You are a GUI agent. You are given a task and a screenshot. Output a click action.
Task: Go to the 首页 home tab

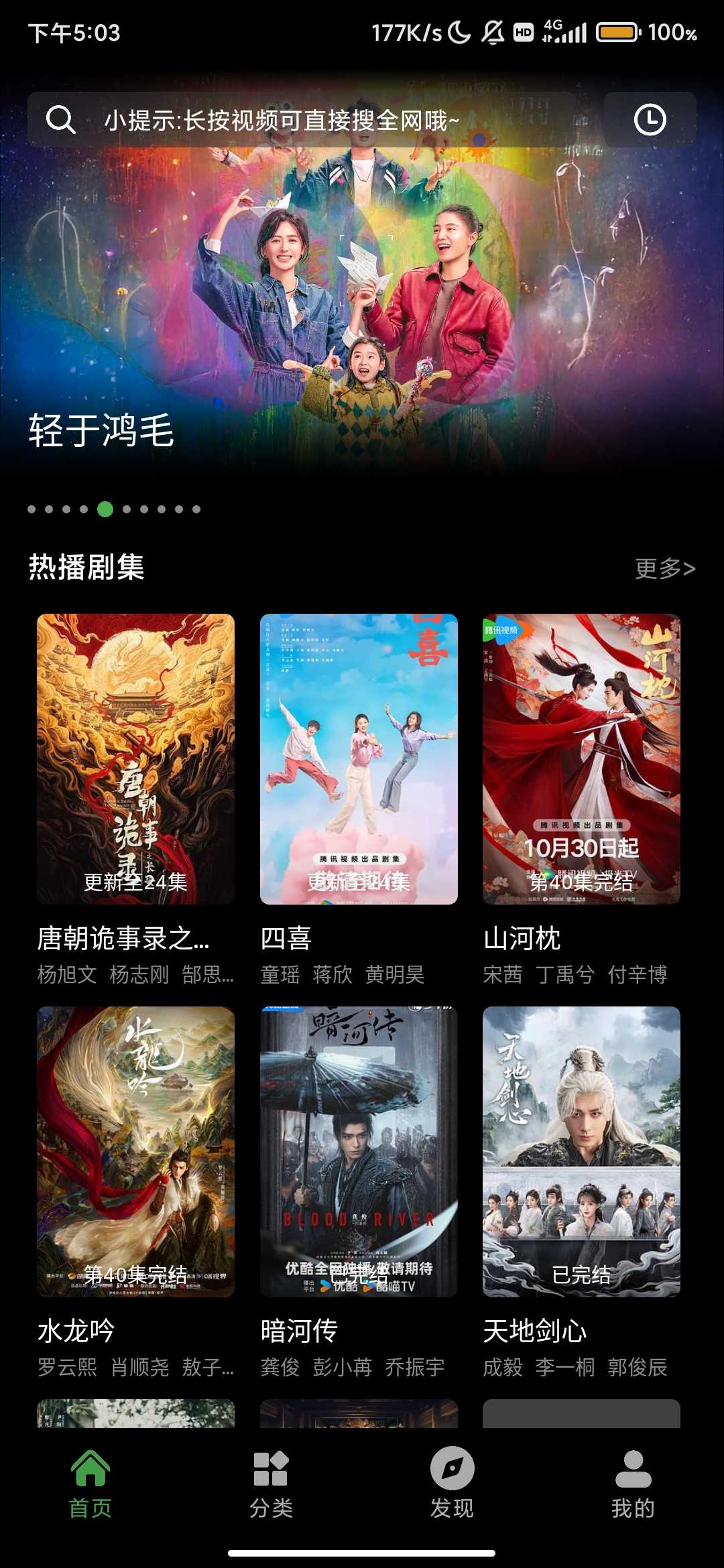[x=90, y=1484]
